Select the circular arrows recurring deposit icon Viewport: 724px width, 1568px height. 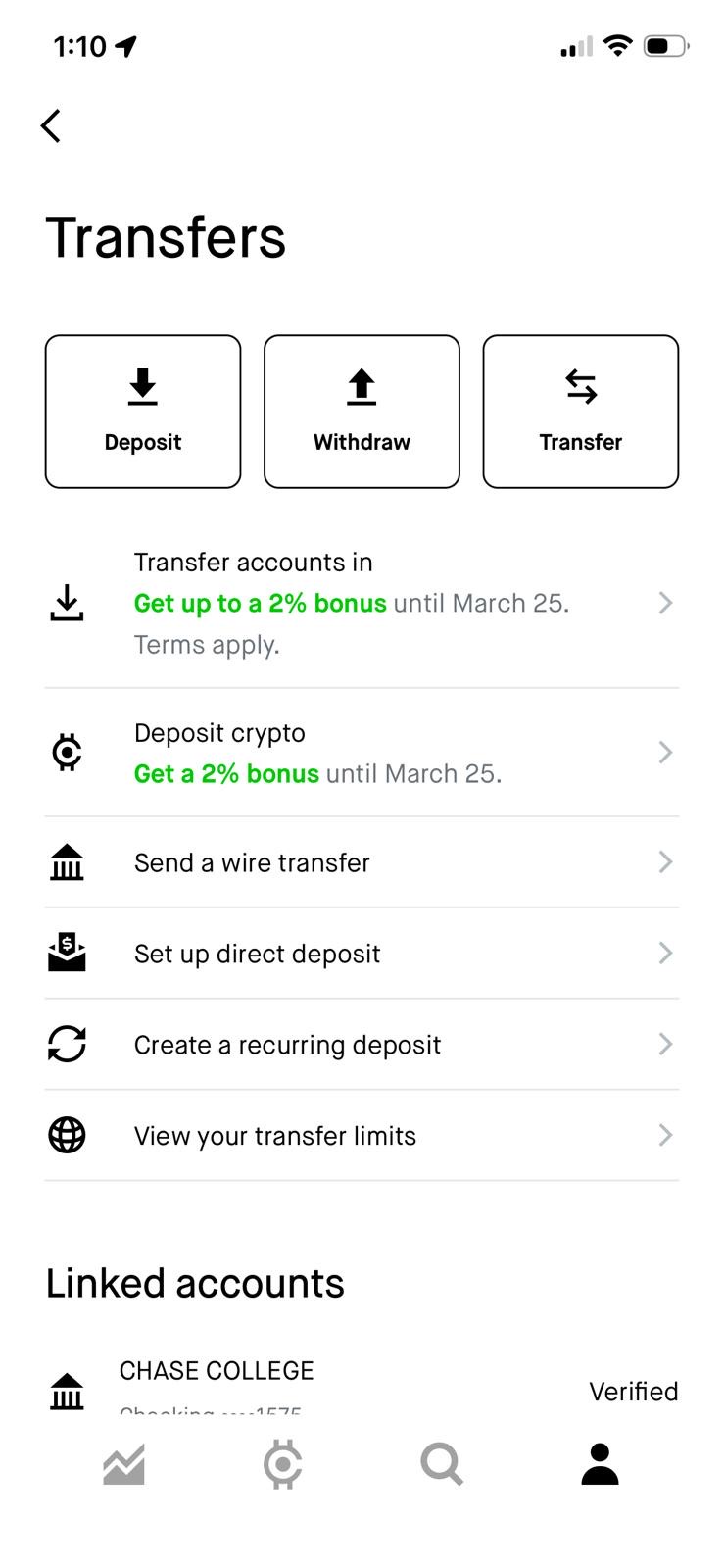click(66, 1044)
